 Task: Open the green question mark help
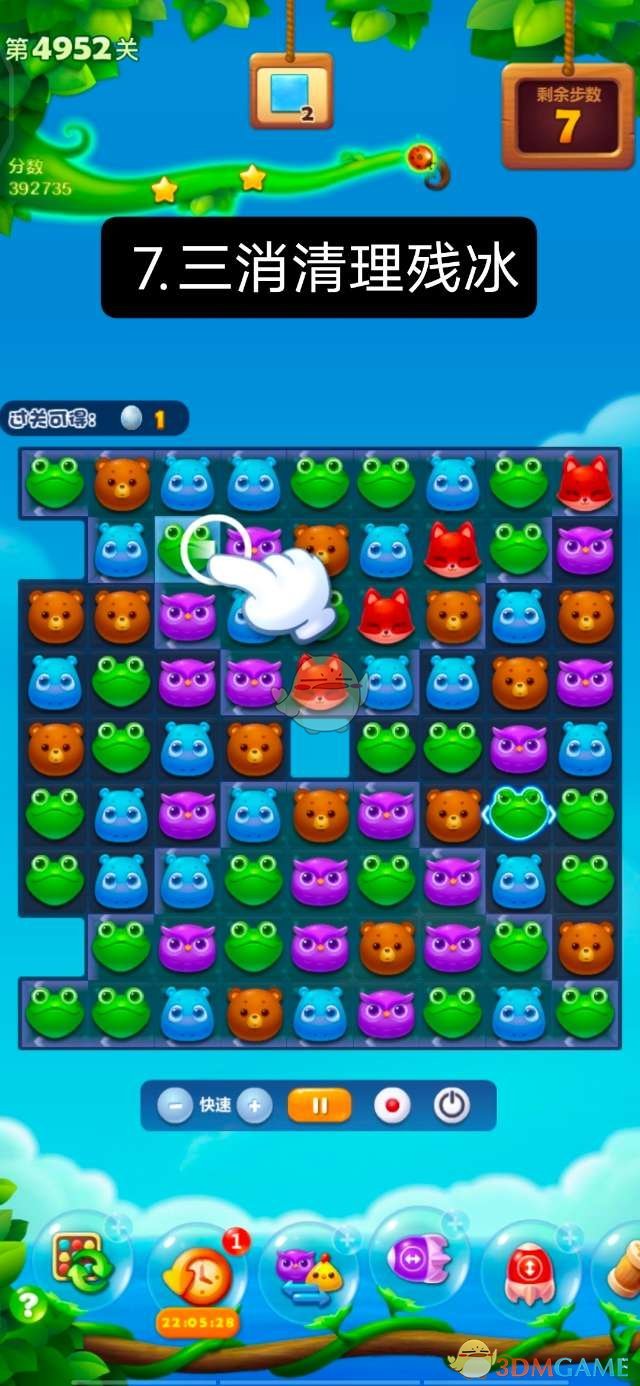click(x=30, y=1305)
